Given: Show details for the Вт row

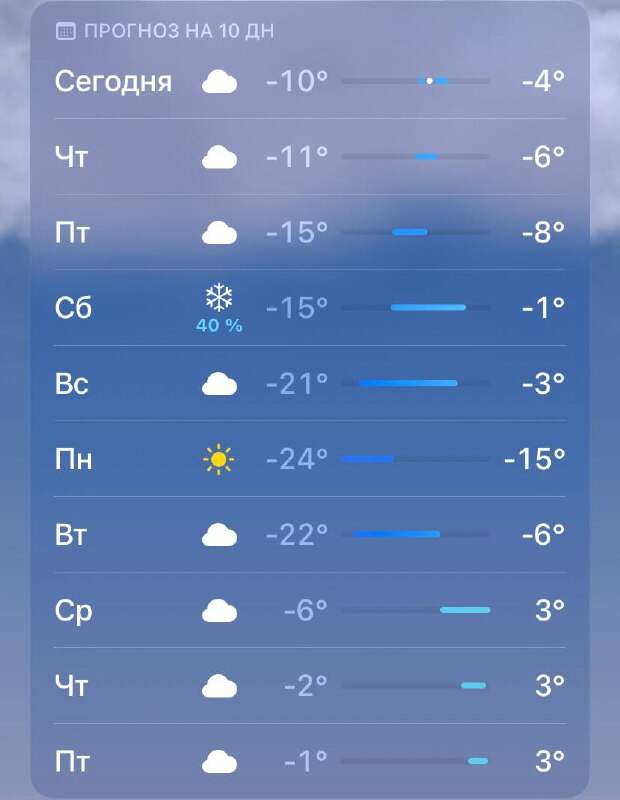Looking at the screenshot, I should (x=310, y=536).
